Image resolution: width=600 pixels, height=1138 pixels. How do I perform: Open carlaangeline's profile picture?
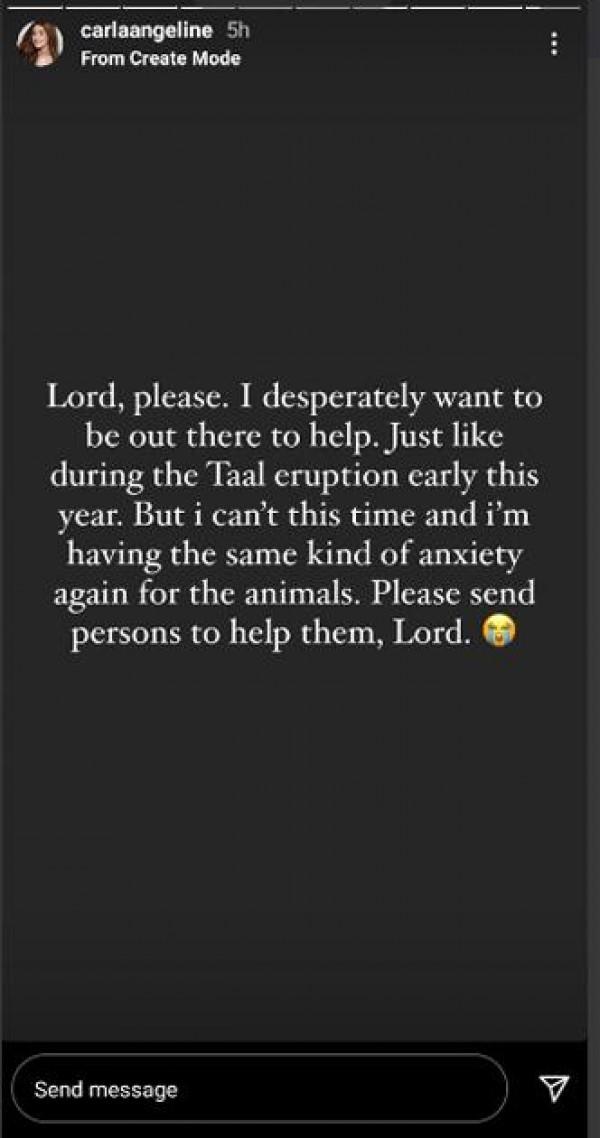(41, 44)
